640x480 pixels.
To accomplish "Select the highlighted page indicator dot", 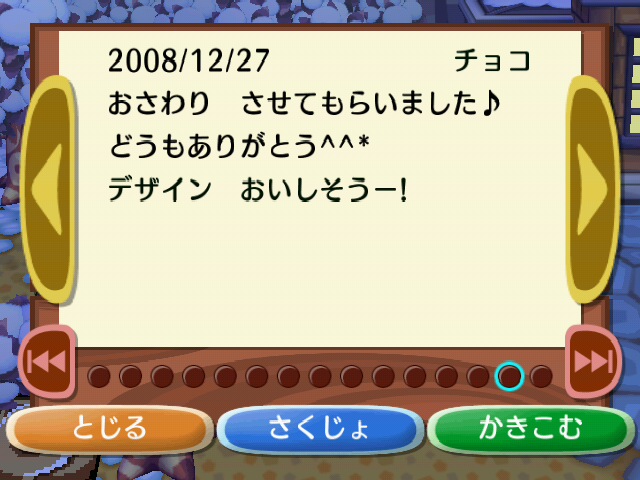I will point(509,377).
